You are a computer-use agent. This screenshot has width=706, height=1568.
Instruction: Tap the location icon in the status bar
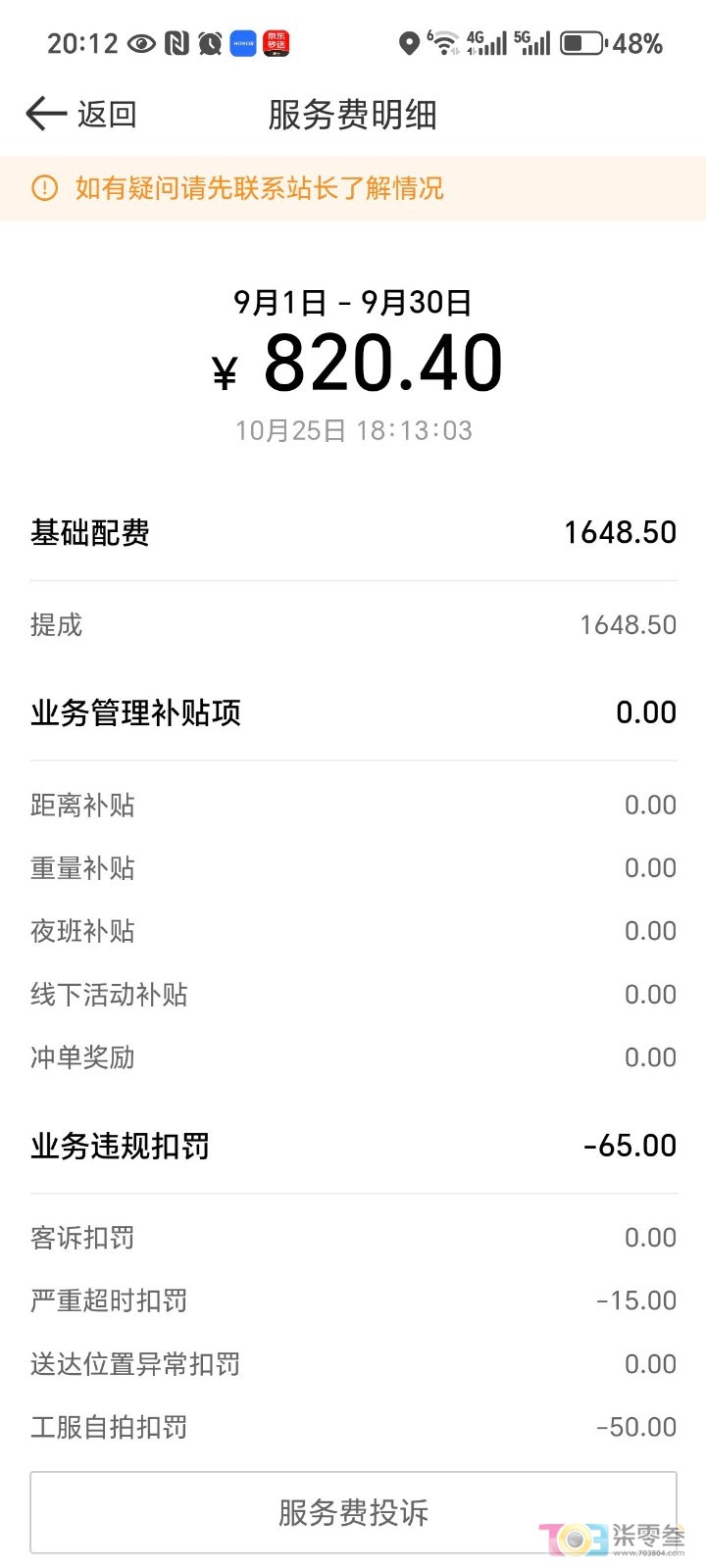(x=410, y=43)
